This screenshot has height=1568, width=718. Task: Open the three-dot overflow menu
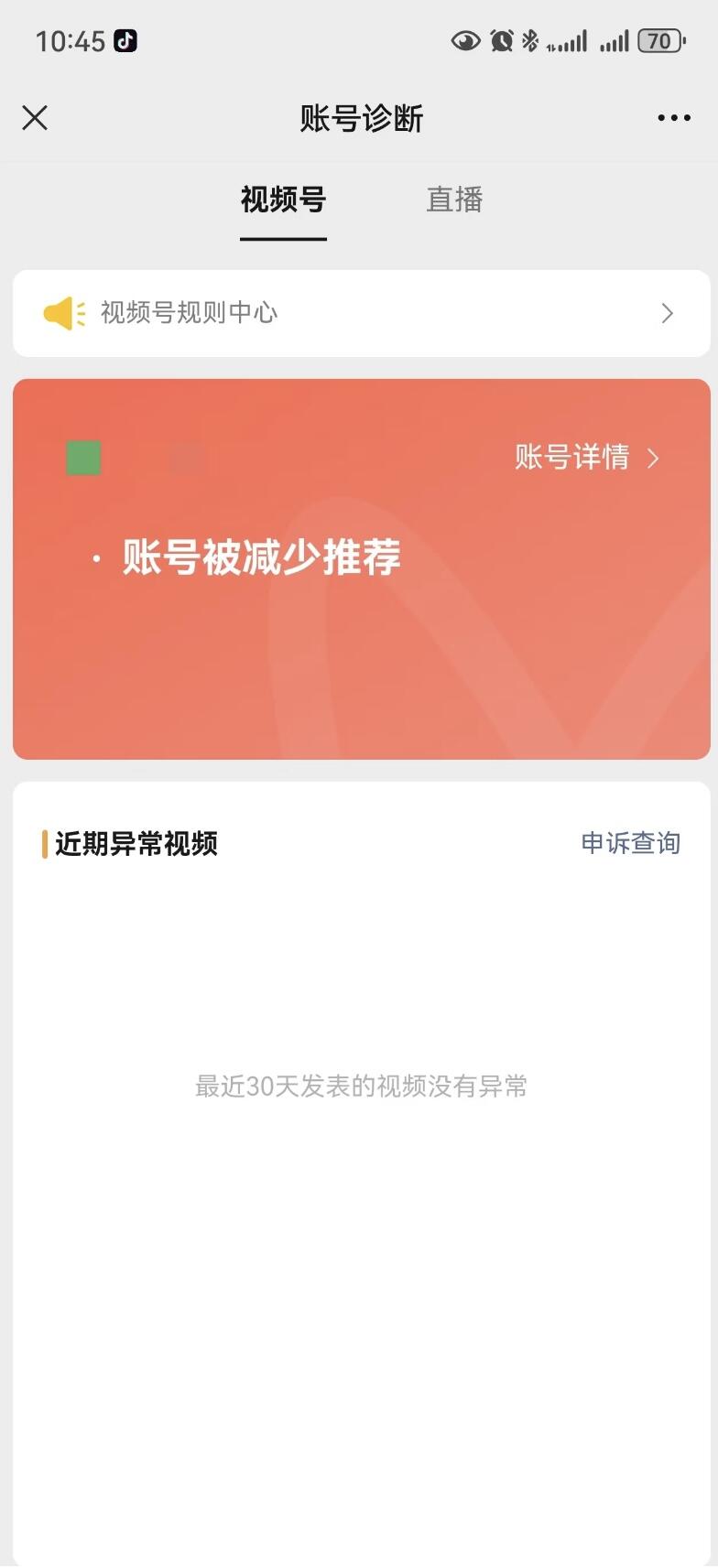(674, 118)
